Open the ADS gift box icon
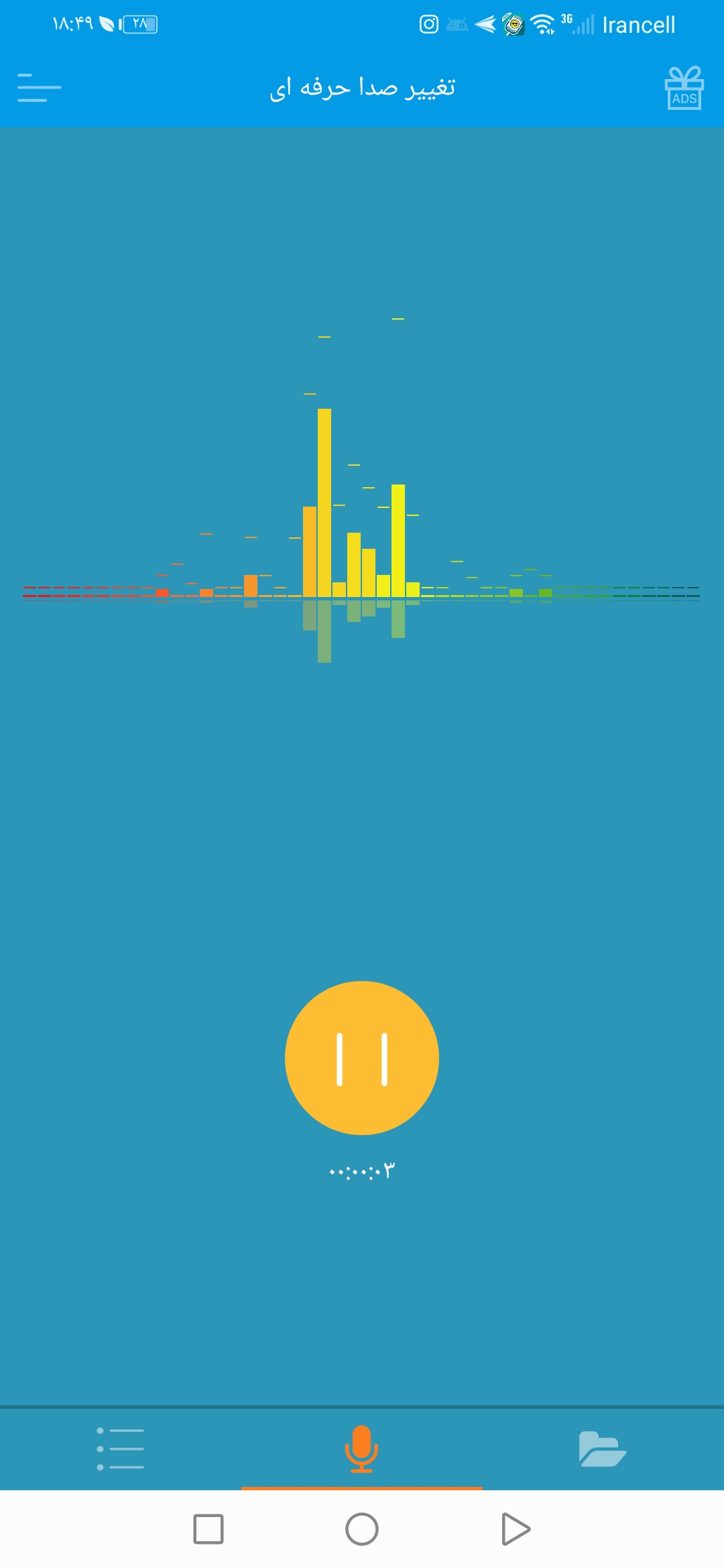Viewport: 724px width, 1568px height. click(x=684, y=88)
